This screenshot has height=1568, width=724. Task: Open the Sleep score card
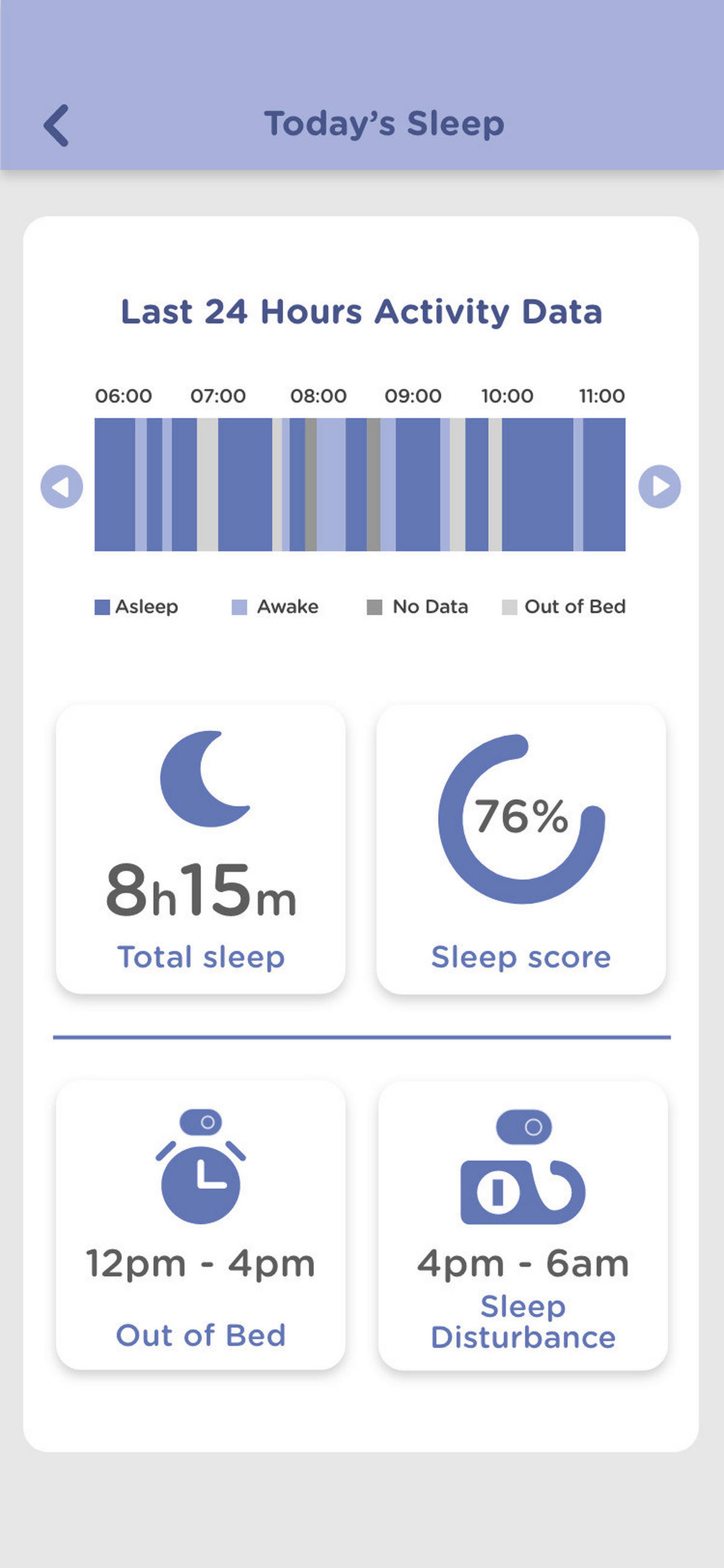click(521, 849)
